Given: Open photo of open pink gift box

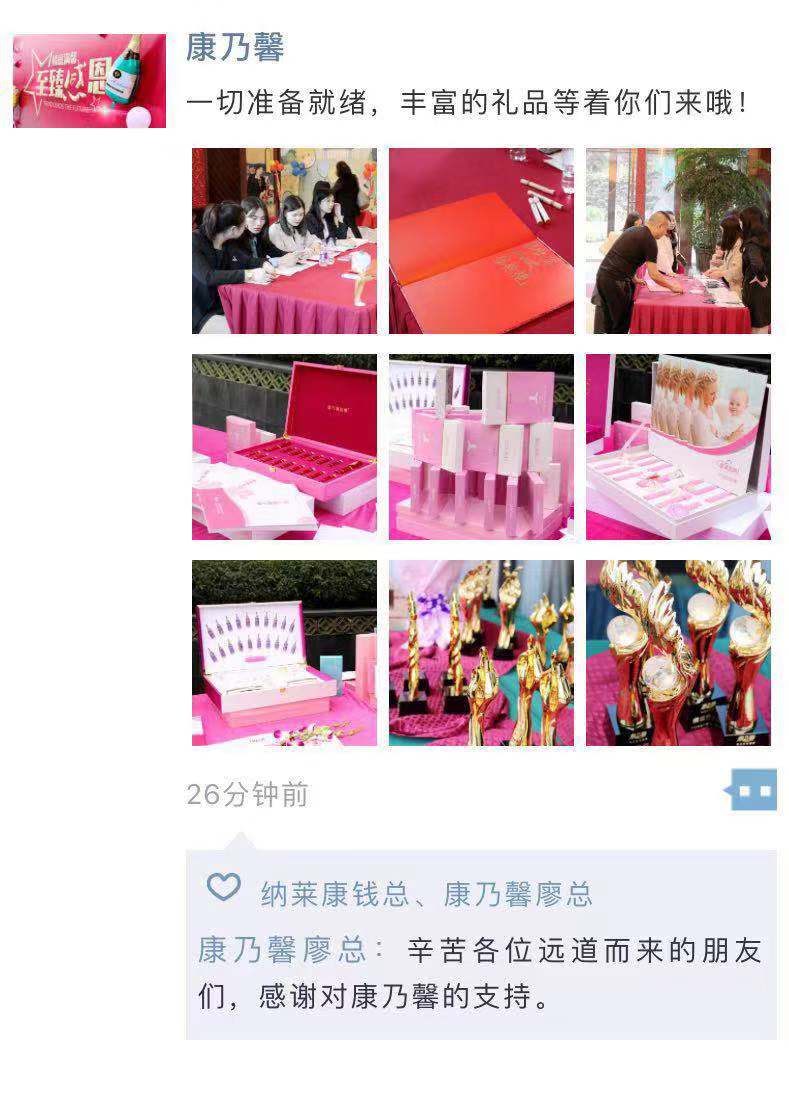Looking at the screenshot, I should (284, 446).
